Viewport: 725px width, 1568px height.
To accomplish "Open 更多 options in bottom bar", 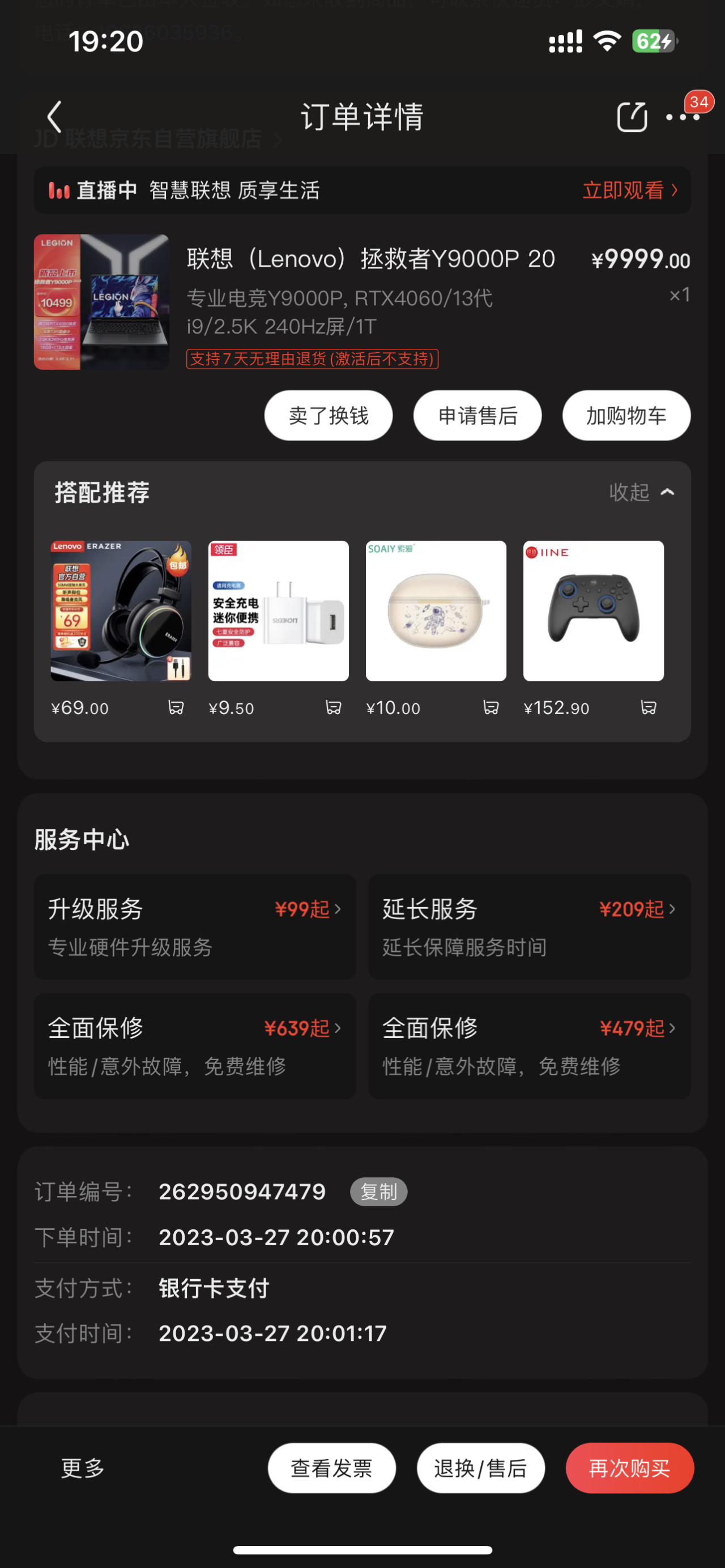I will point(83,1468).
